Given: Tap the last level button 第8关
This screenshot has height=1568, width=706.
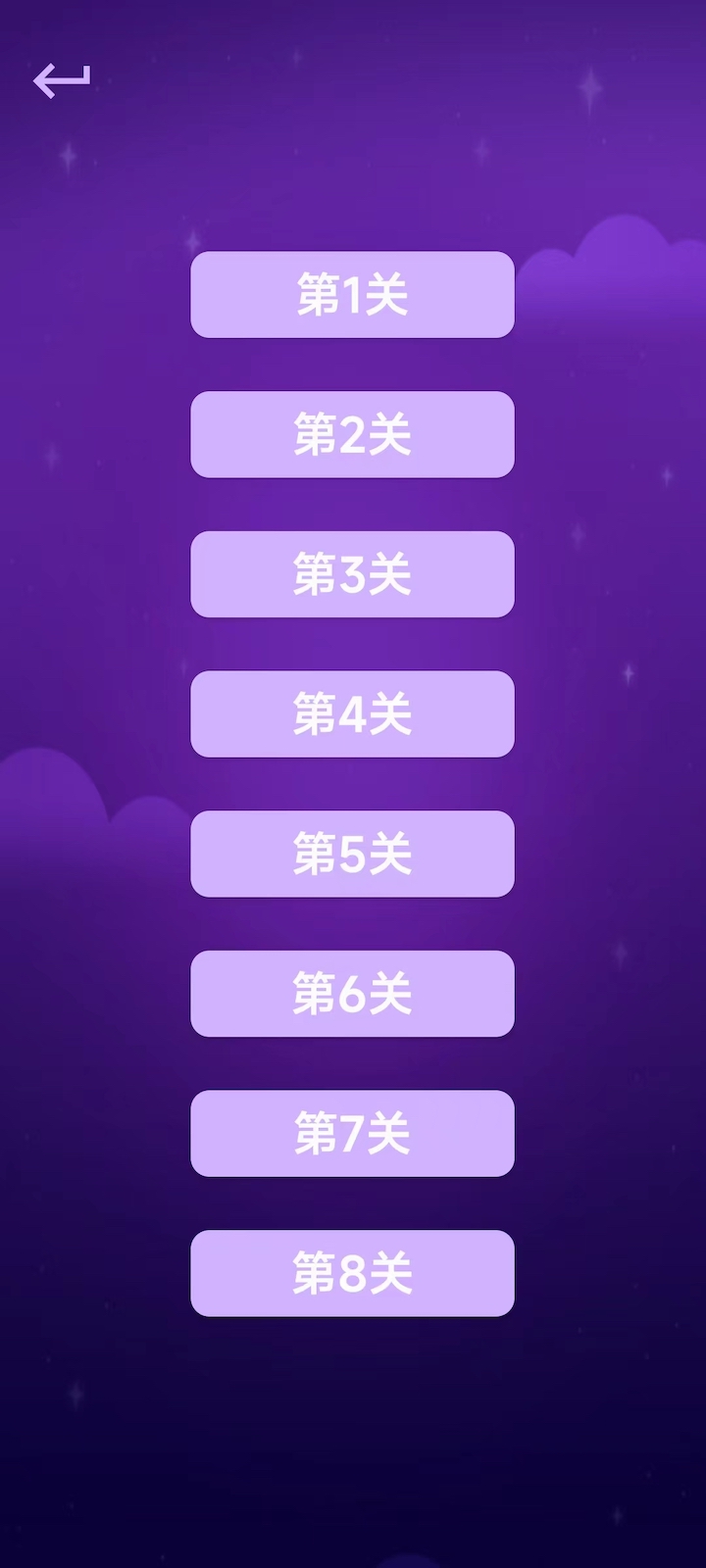Looking at the screenshot, I should [x=352, y=1273].
